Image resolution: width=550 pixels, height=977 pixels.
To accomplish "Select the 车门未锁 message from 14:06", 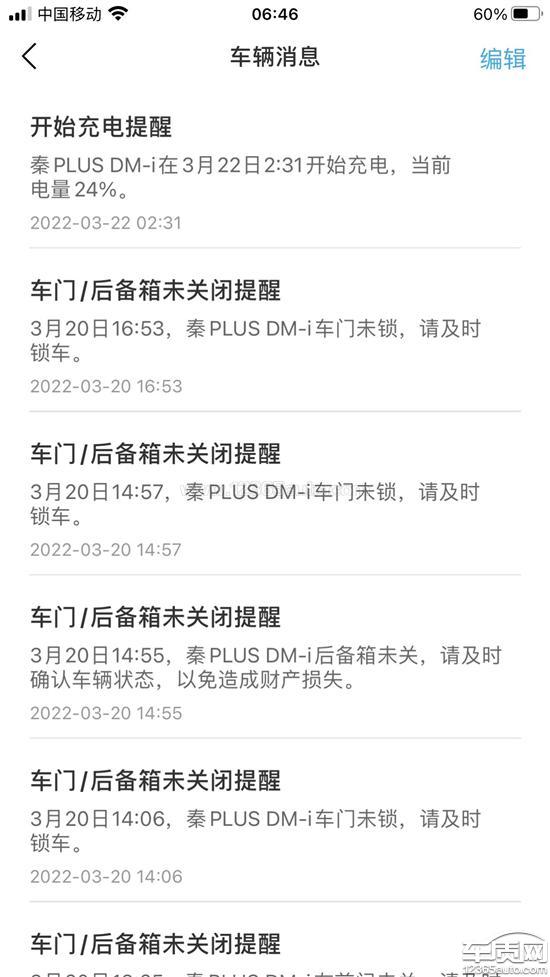I will point(275,820).
